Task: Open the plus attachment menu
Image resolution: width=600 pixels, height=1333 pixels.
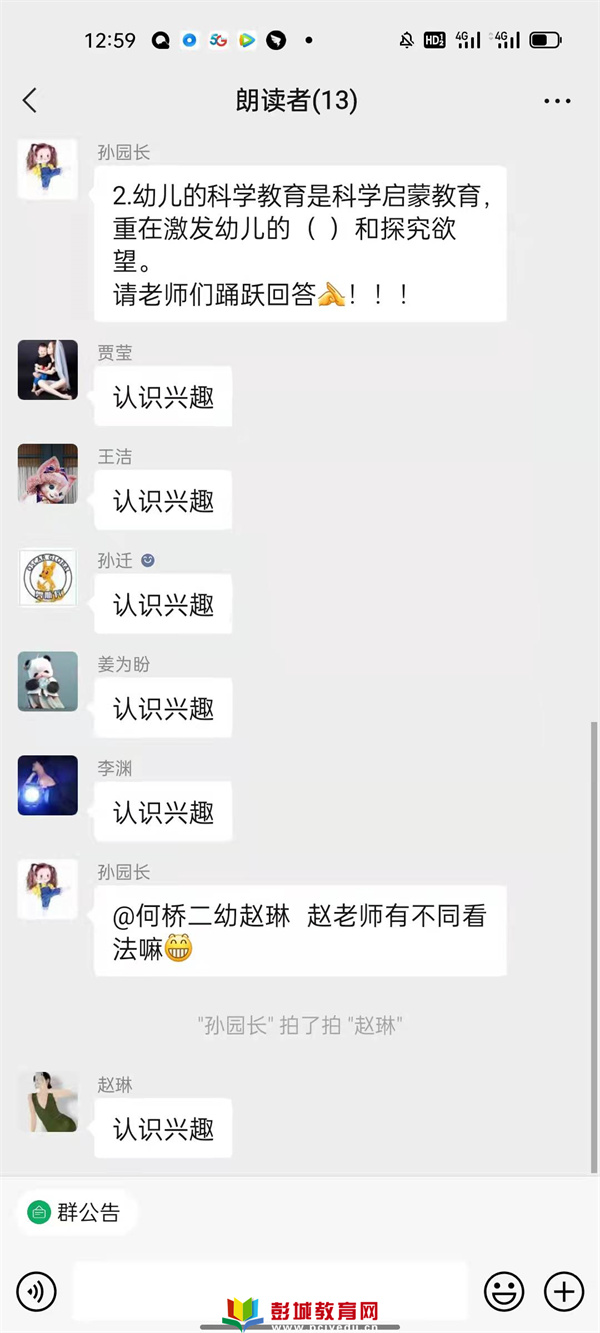Action: point(563,1291)
